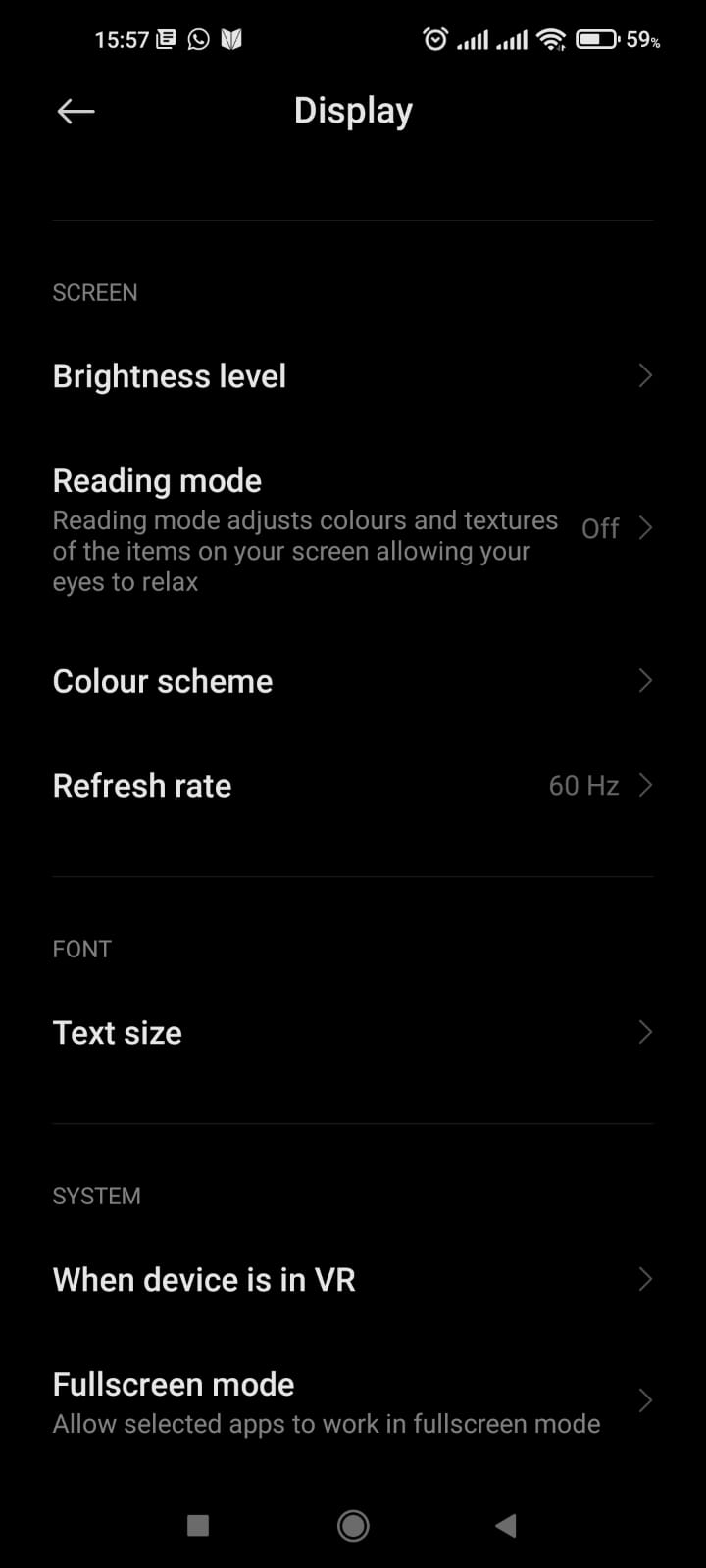This screenshot has width=706, height=1568.
Task: Tap the system home button
Action: pos(353,1525)
